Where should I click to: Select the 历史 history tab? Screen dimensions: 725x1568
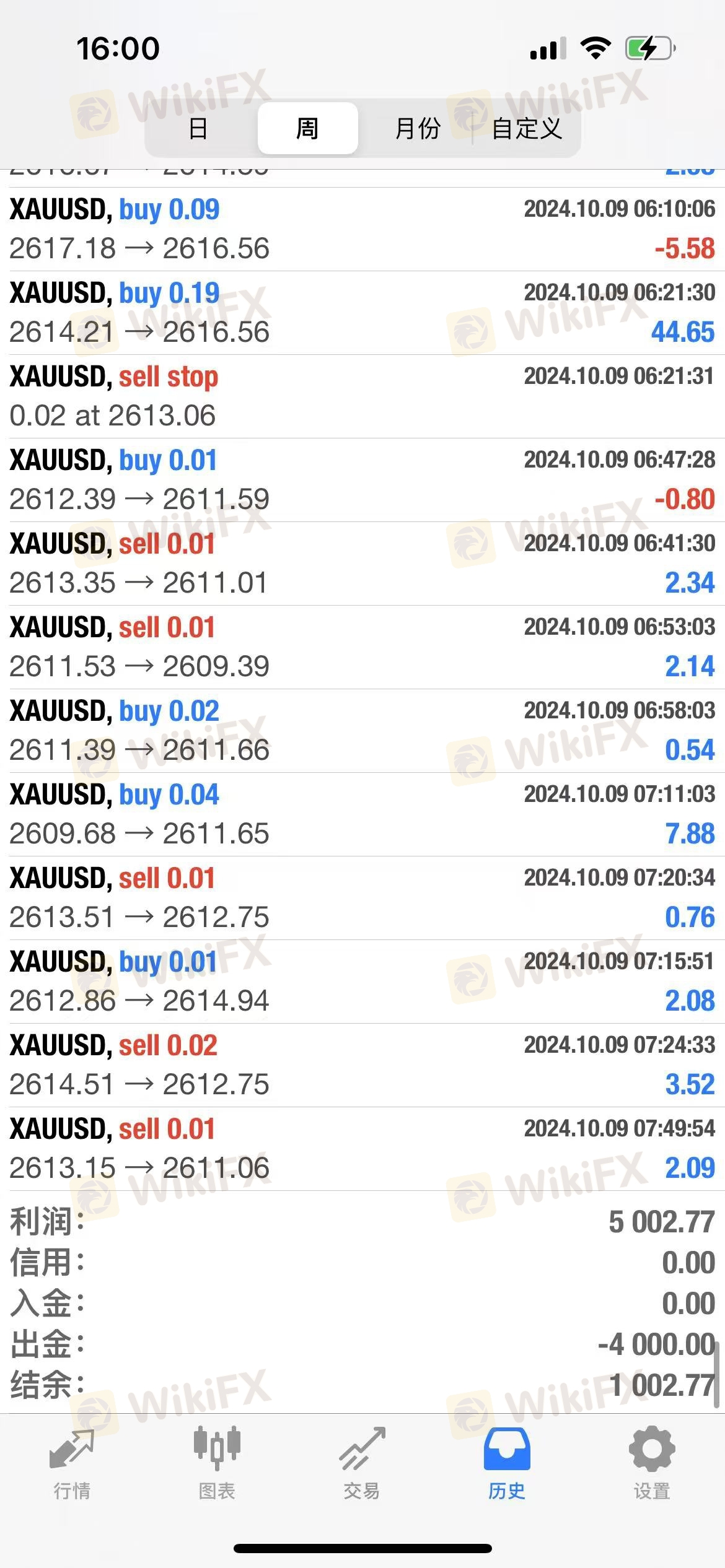click(x=507, y=1464)
